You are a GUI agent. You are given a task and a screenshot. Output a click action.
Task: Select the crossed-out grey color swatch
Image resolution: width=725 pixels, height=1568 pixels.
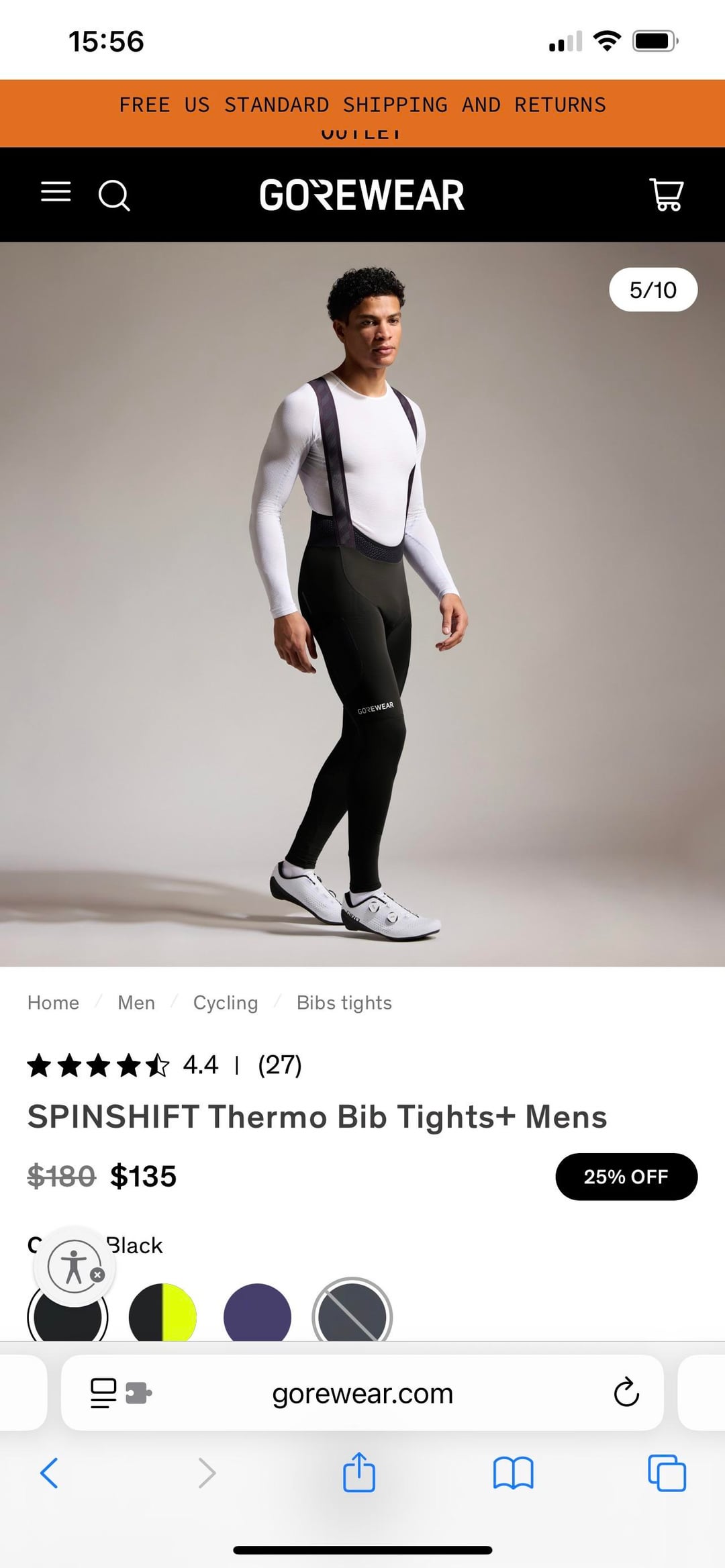pos(352,1314)
